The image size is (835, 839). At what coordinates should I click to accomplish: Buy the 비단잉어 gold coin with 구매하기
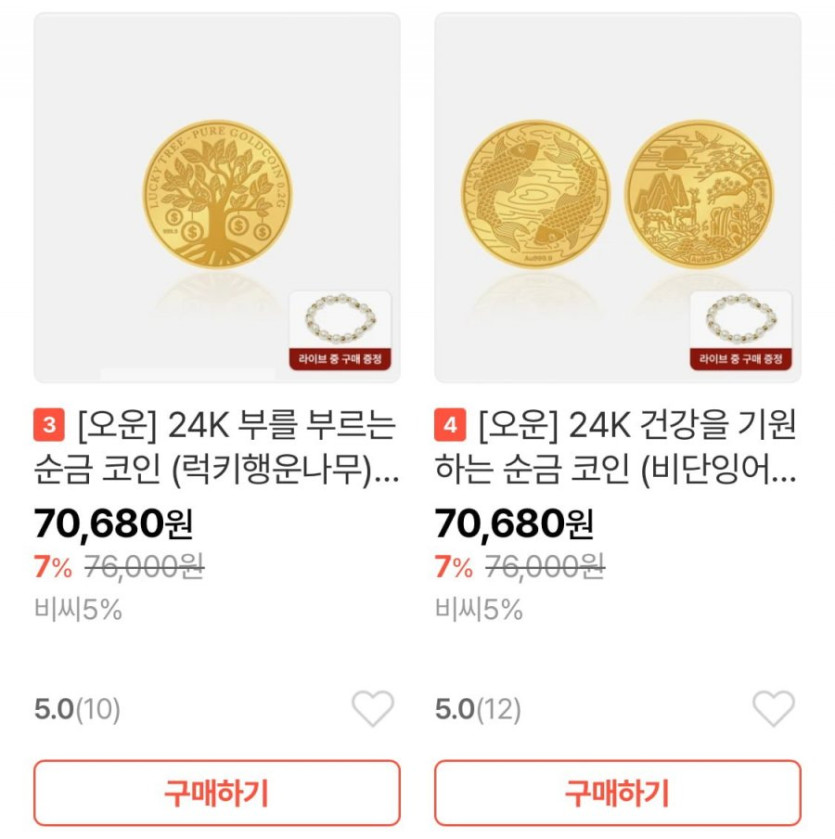point(617,793)
